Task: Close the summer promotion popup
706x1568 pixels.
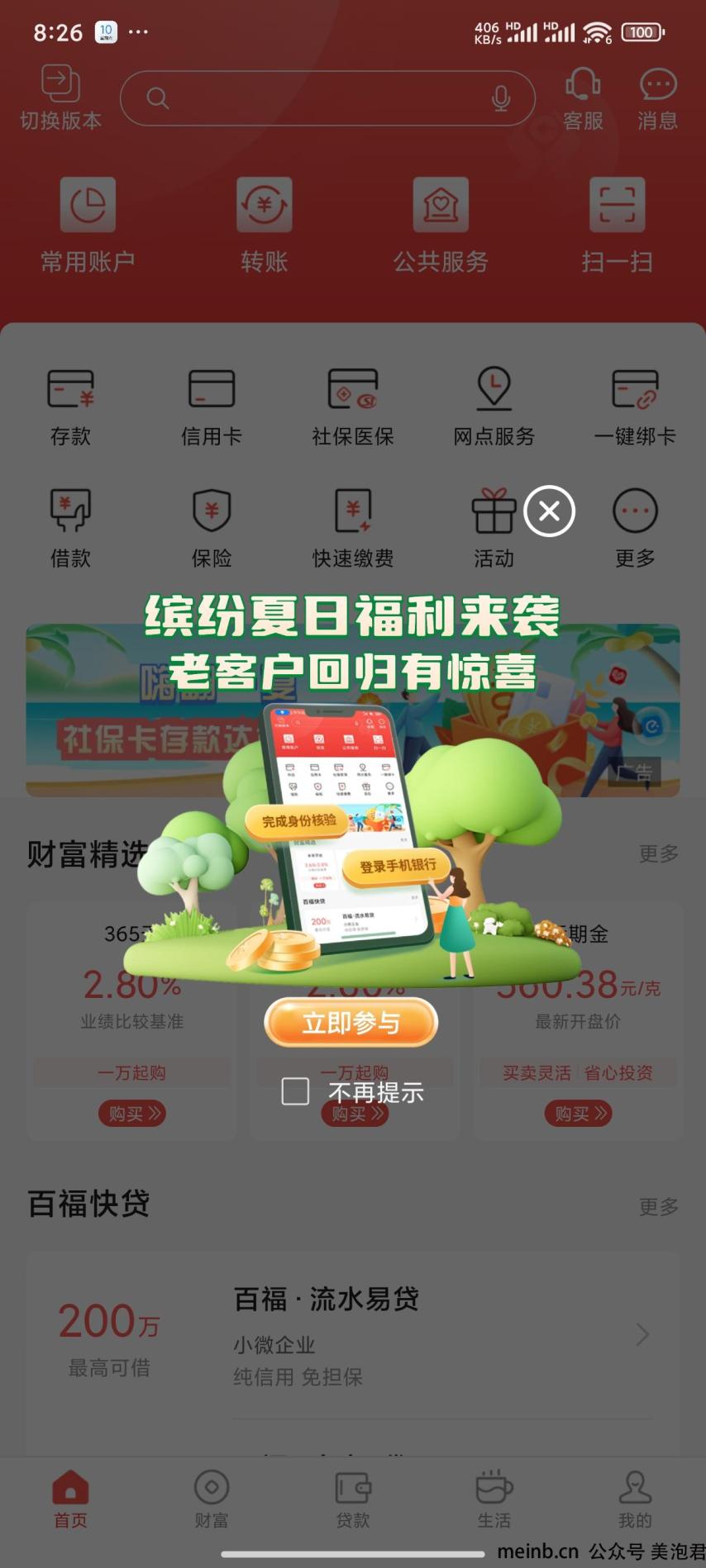Action: [550, 511]
